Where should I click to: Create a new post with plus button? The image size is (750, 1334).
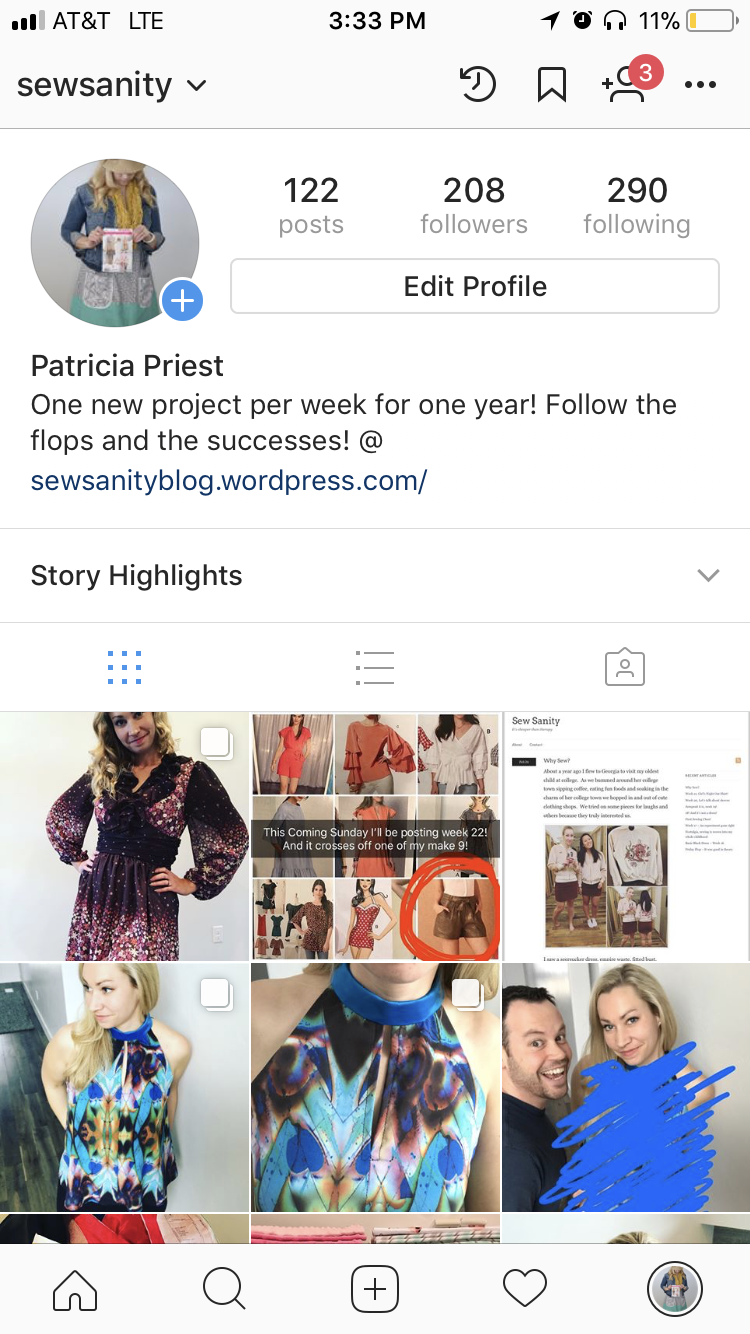pyautogui.click(x=375, y=1289)
